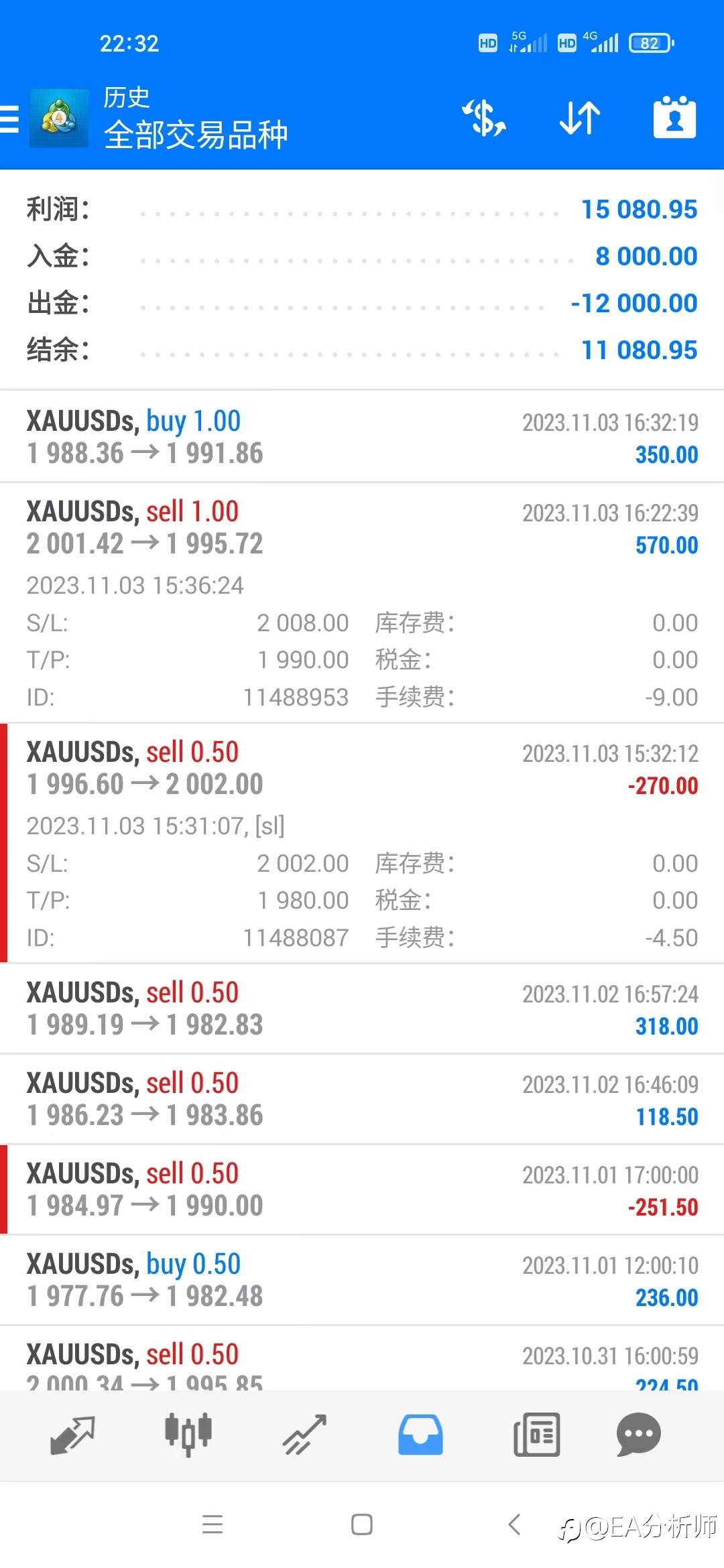Screen dimensions: 724x1568
Task: Open the Messages chat bubble tab
Action: [639, 1435]
